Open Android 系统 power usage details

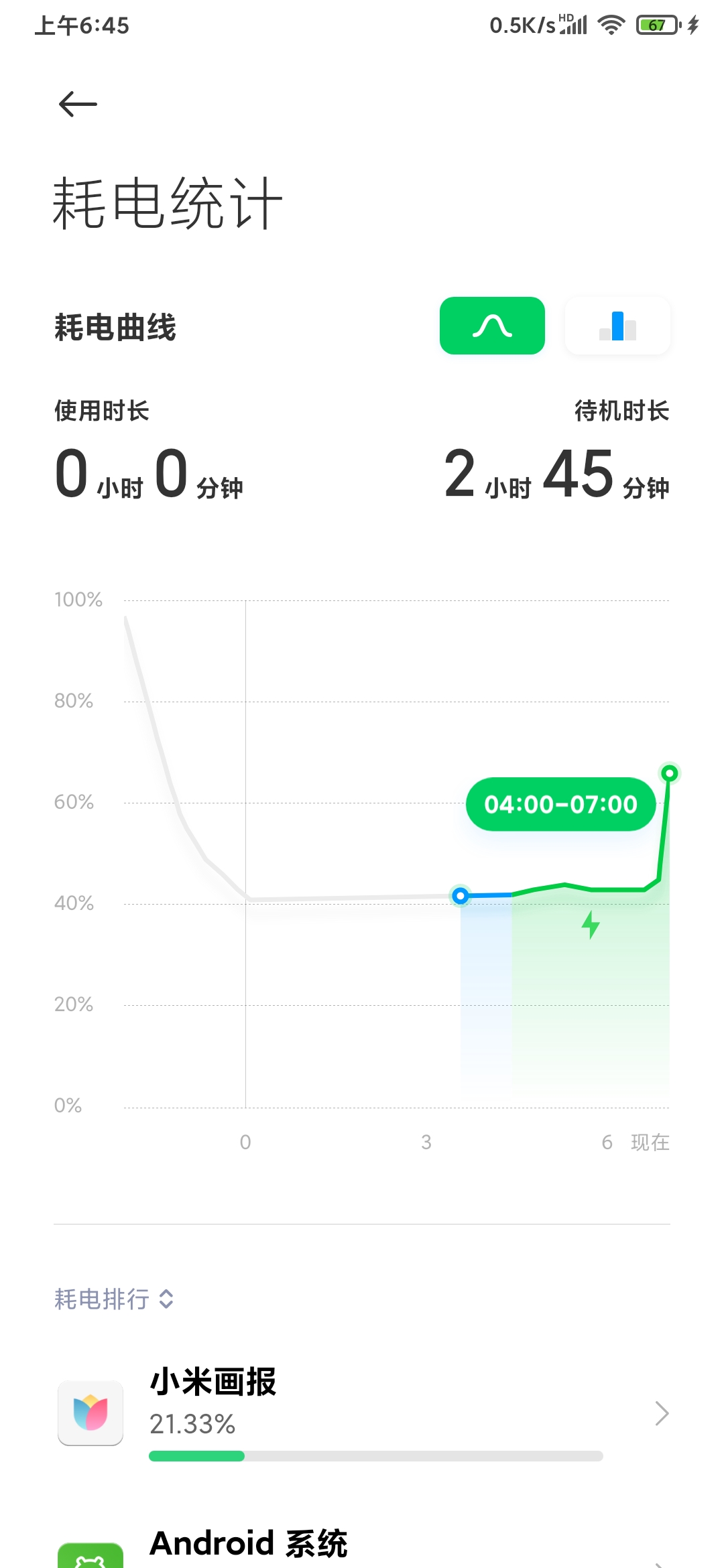click(362, 1545)
